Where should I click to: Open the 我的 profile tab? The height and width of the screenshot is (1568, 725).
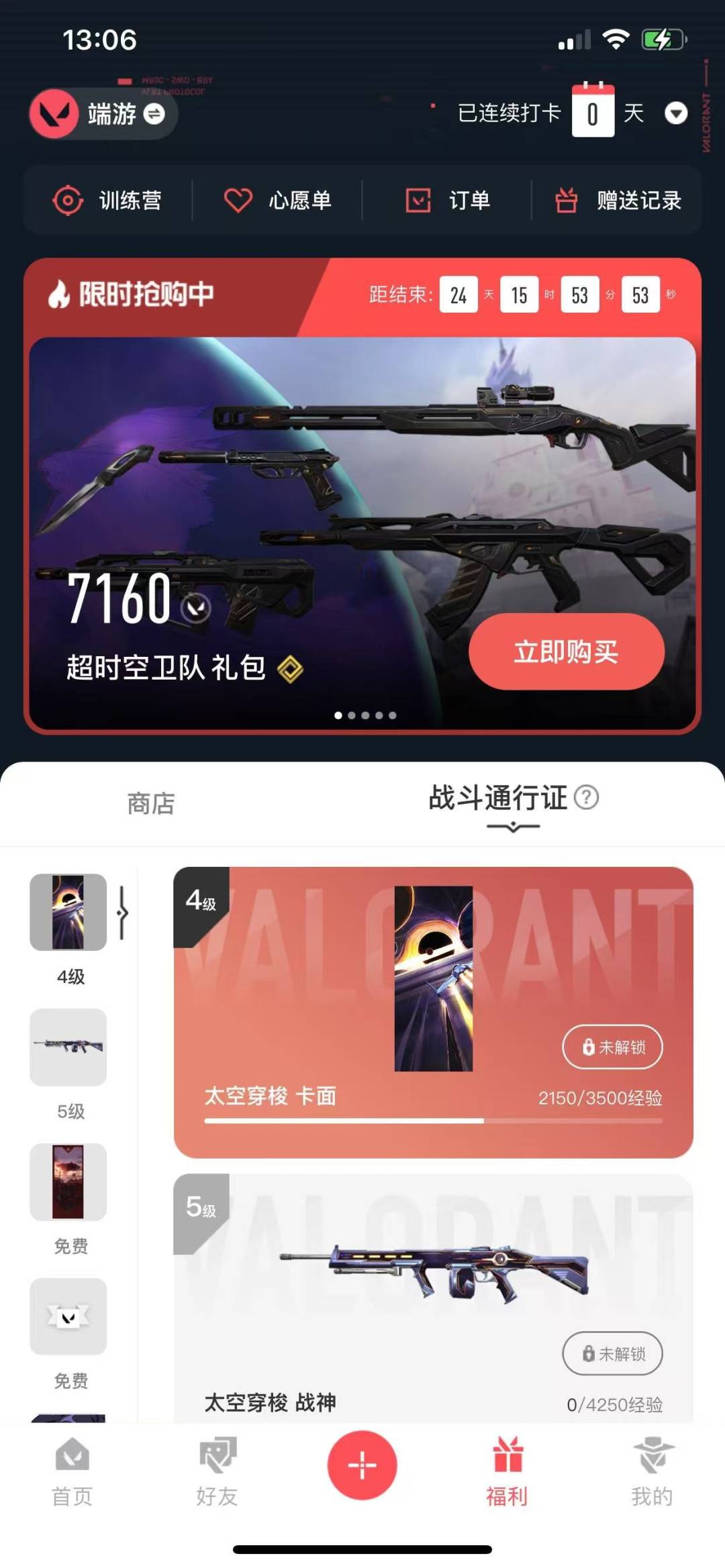pyautogui.click(x=652, y=1473)
